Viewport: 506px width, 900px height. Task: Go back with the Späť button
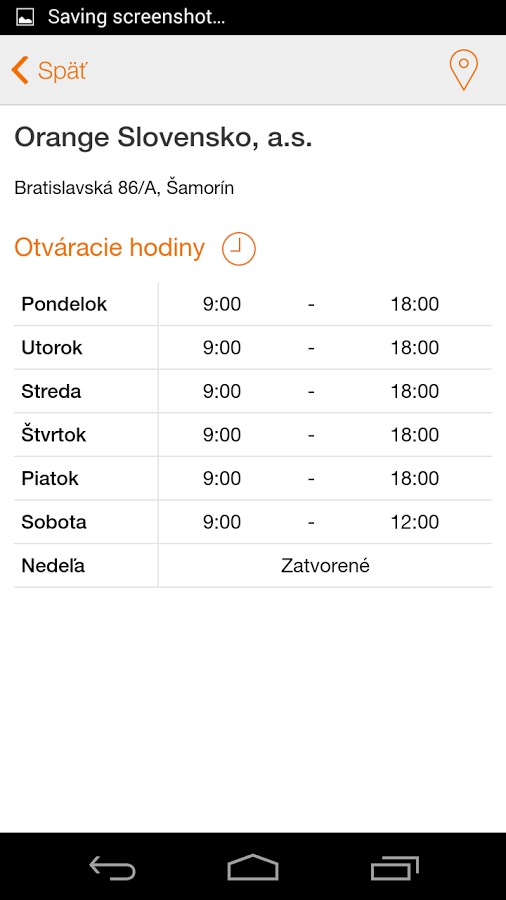49,71
